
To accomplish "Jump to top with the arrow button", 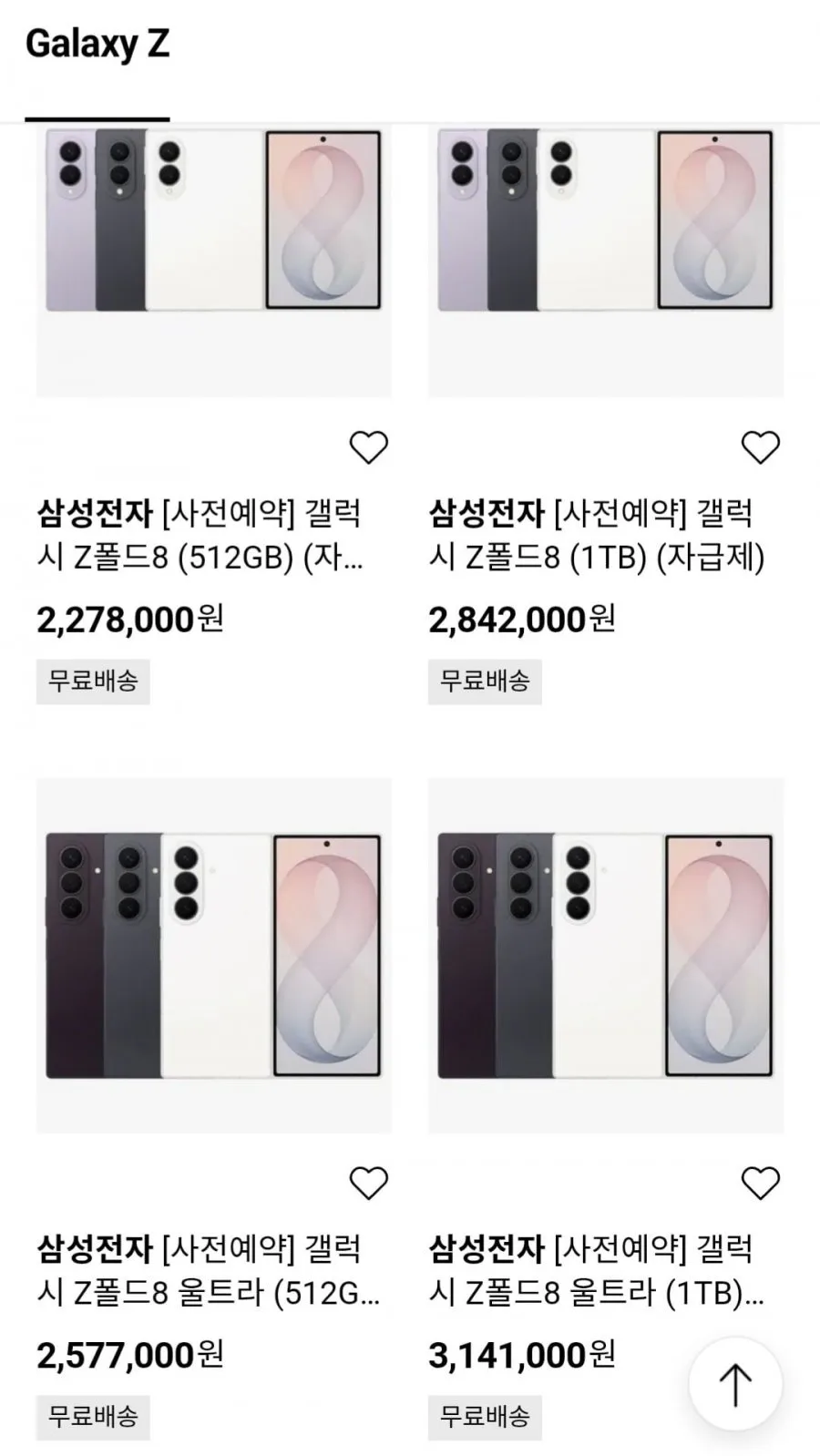I will (x=735, y=1384).
